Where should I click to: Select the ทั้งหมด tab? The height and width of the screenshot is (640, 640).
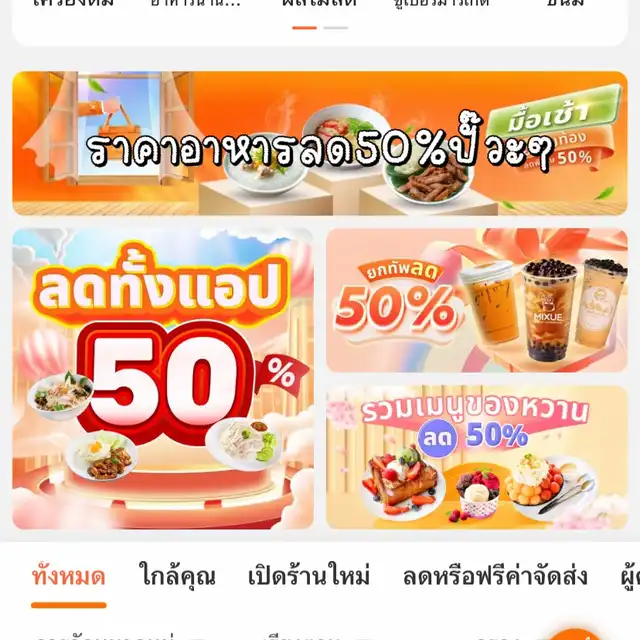[68, 576]
